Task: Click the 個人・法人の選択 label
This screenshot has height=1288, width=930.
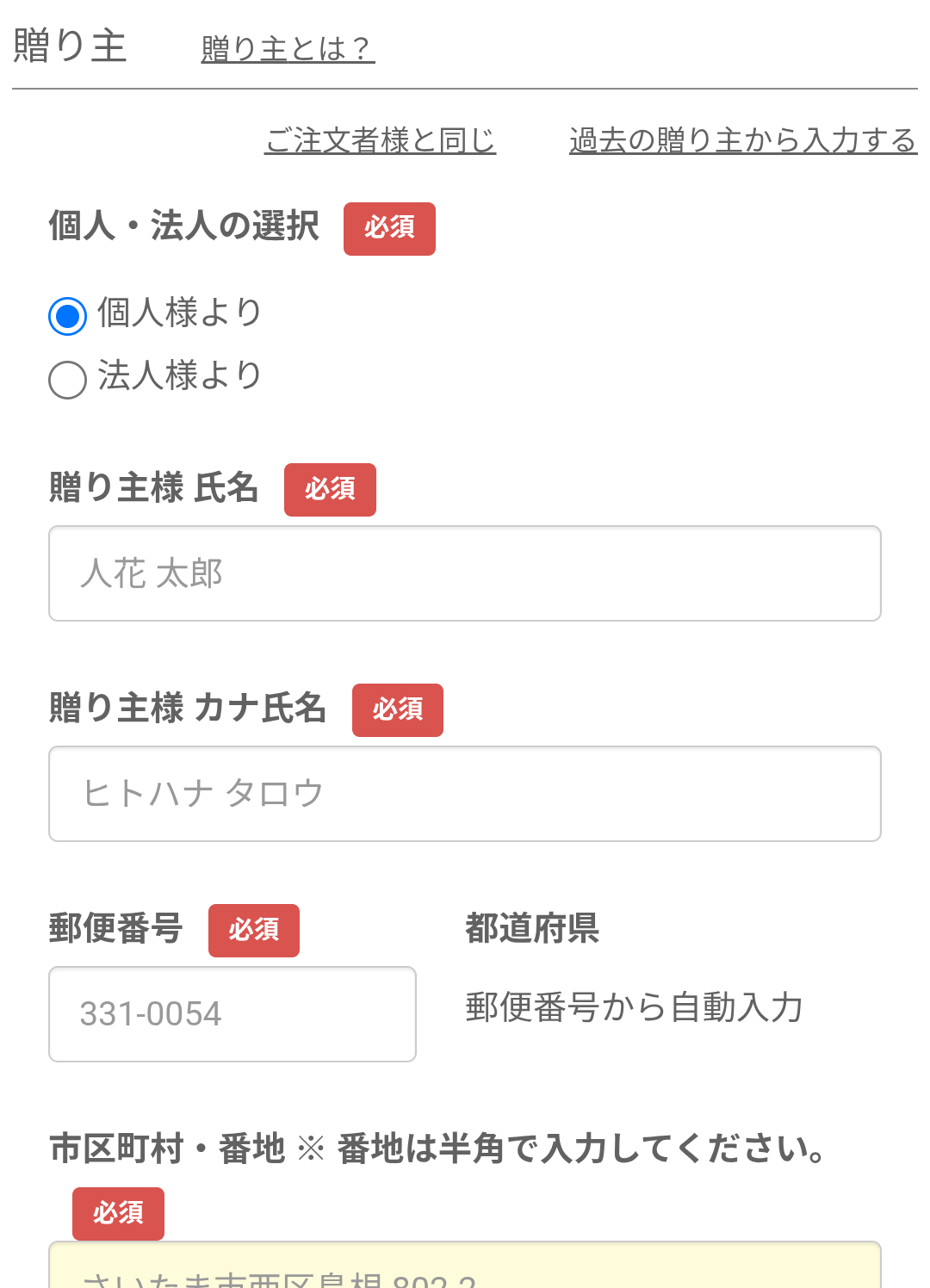Action: coord(183,226)
